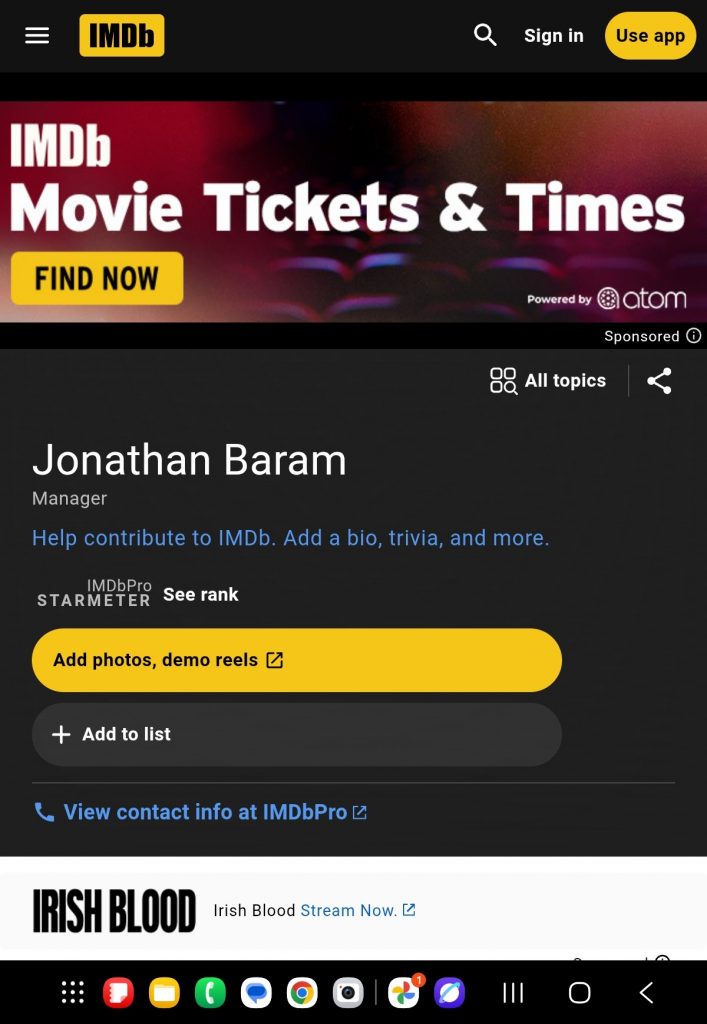
Task: Open the hamburger navigation menu
Action: click(37, 36)
